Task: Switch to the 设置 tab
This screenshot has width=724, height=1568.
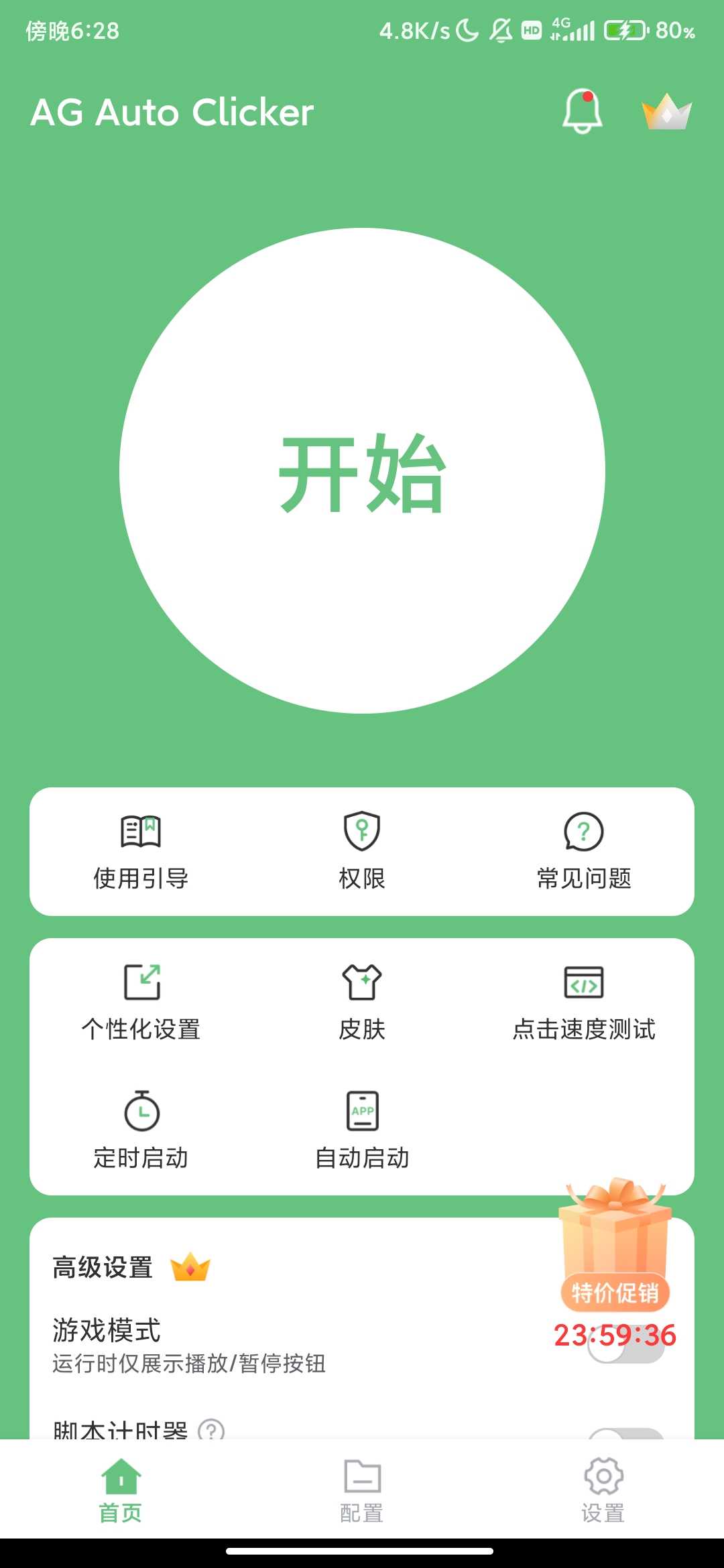Action: [x=603, y=1490]
